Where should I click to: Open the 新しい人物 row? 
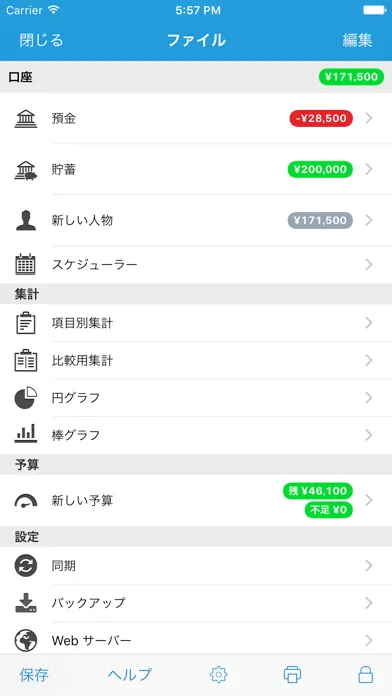[196, 220]
